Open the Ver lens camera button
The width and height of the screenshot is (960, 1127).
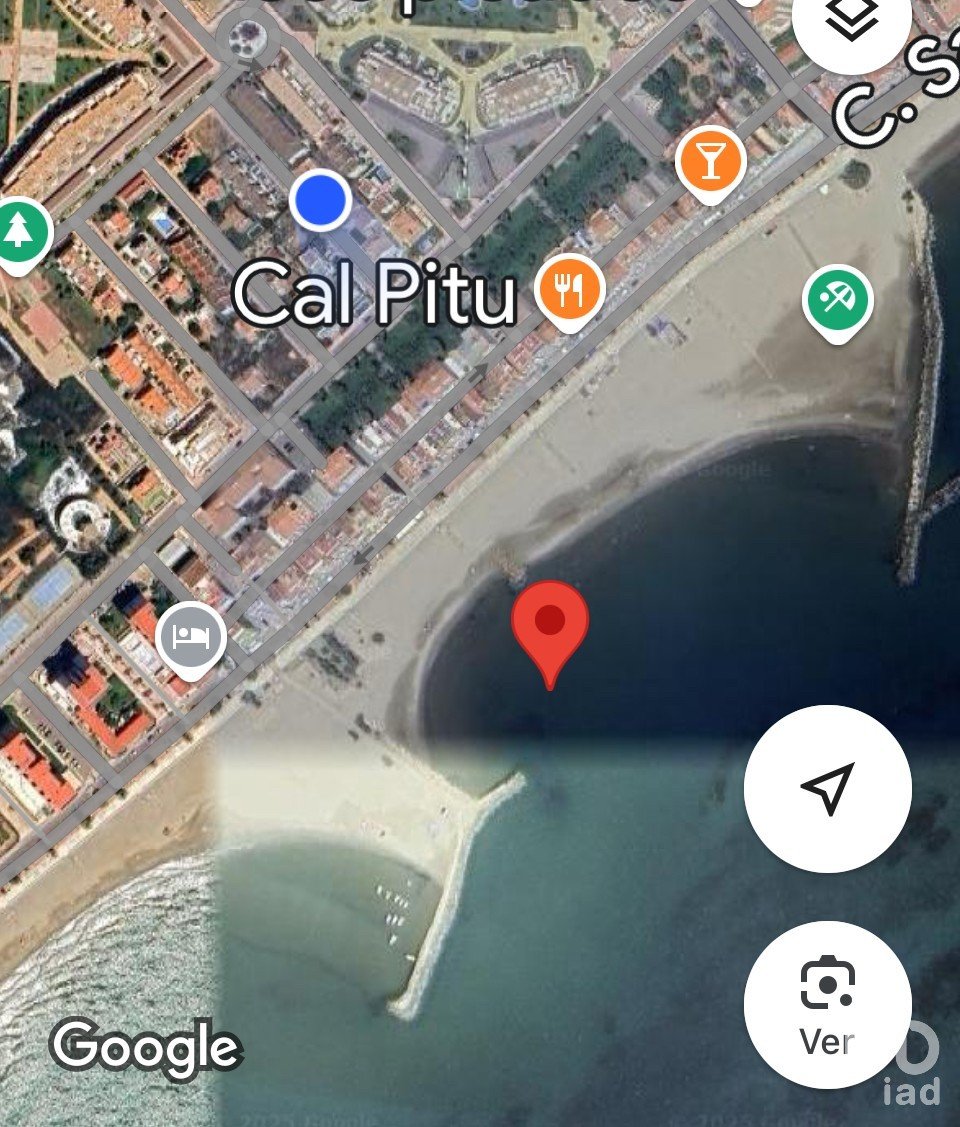pyautogui.click(x=828, y=1004)
